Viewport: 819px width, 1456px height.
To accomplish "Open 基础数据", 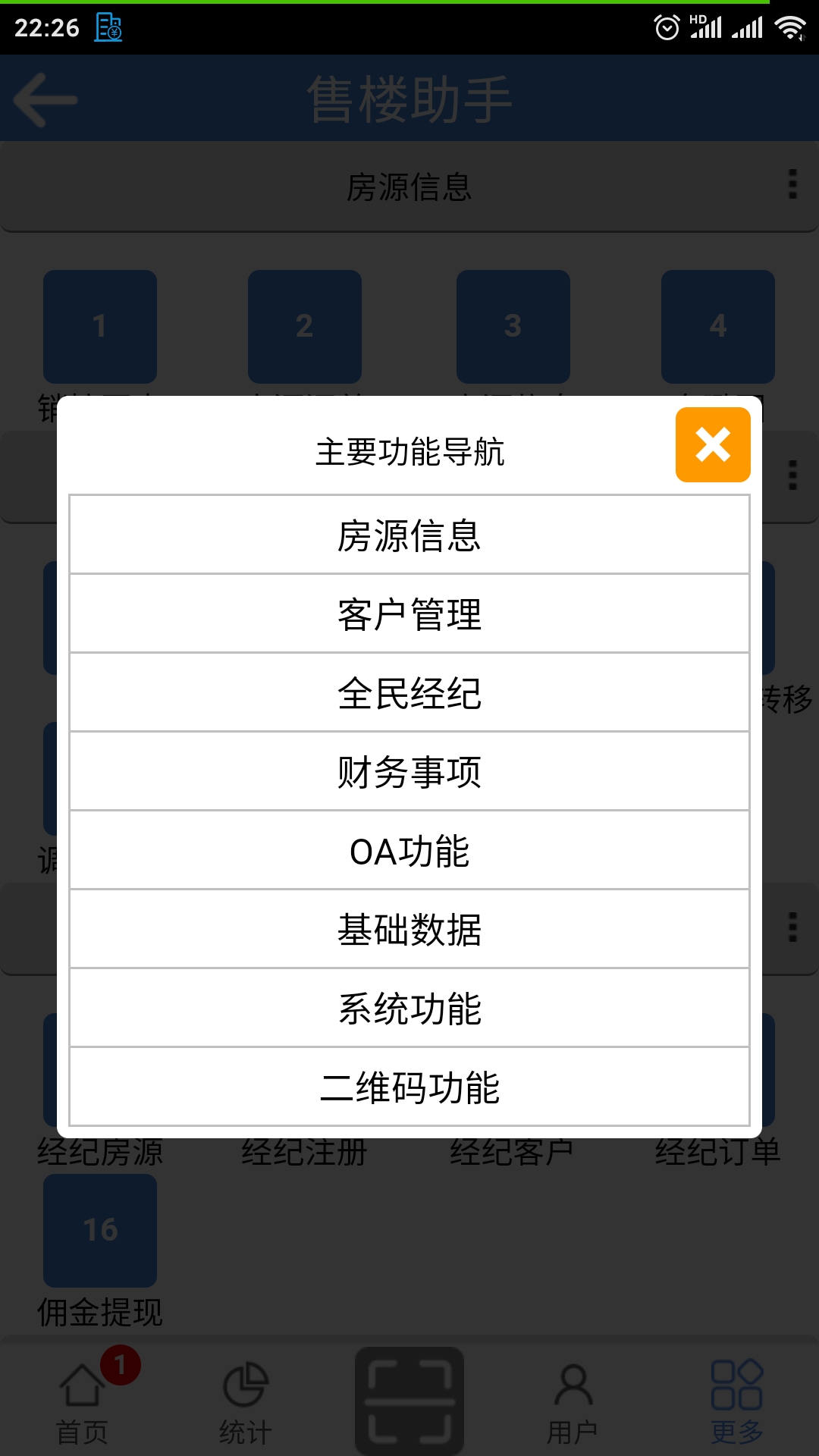I will (x=409, y=930).
